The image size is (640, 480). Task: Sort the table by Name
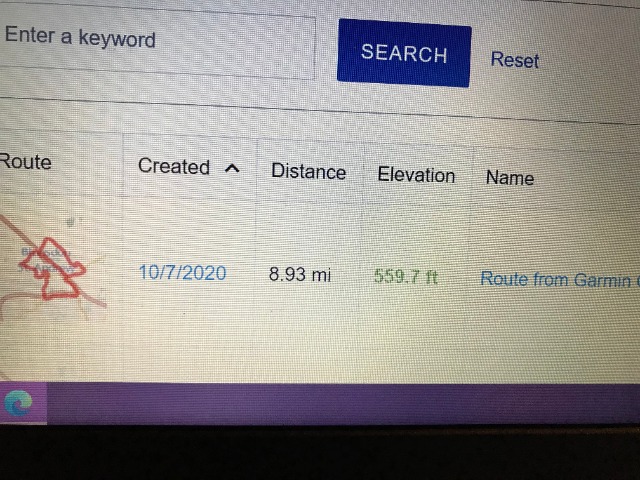[x=509, y=178]
